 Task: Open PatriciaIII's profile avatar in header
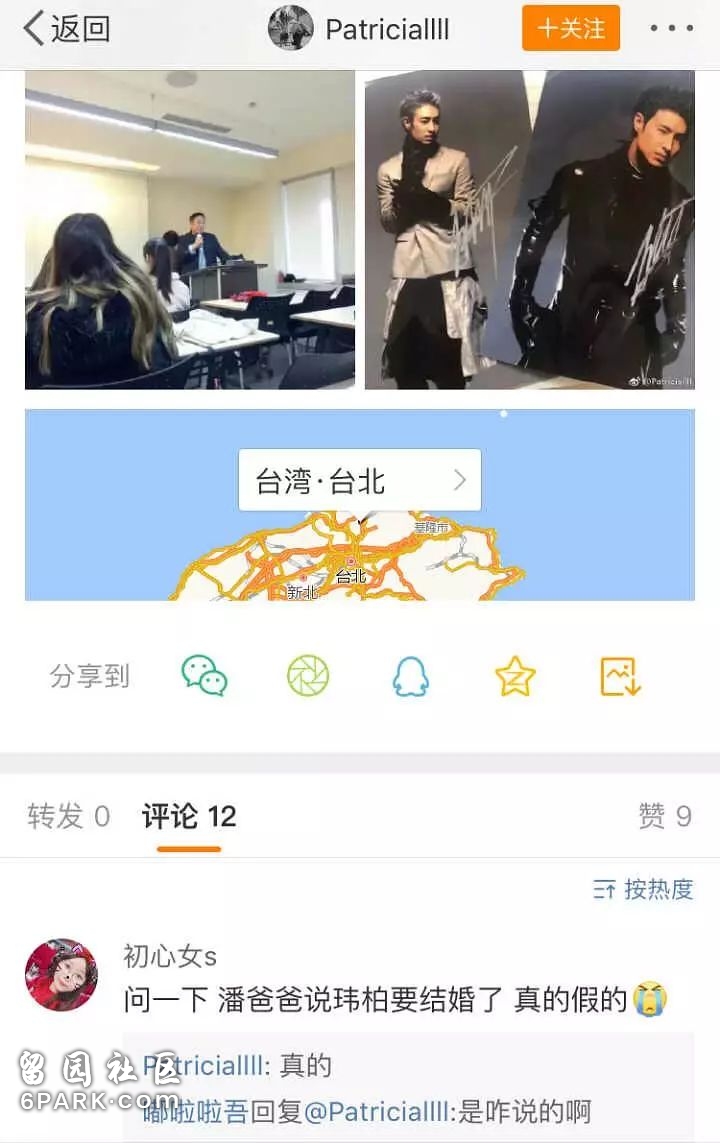[291, 29]
